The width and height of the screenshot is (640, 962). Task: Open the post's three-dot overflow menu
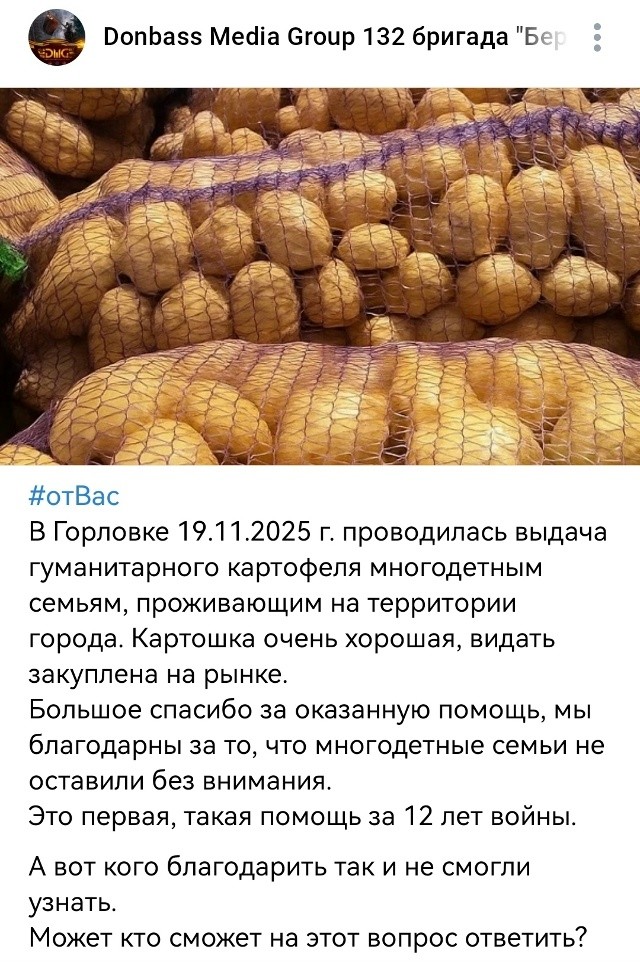point(597,39)
